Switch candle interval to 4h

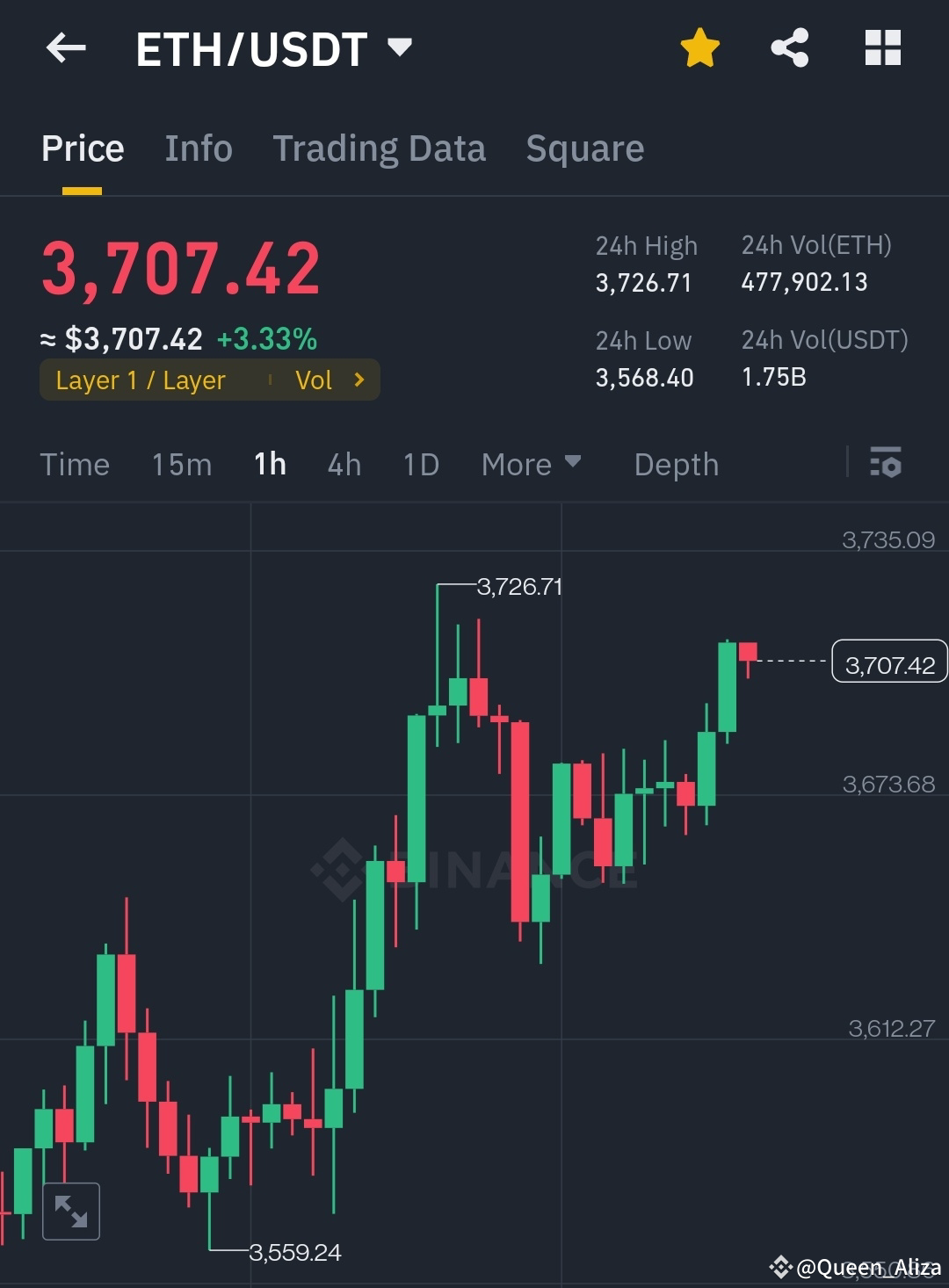pos(344,464)
